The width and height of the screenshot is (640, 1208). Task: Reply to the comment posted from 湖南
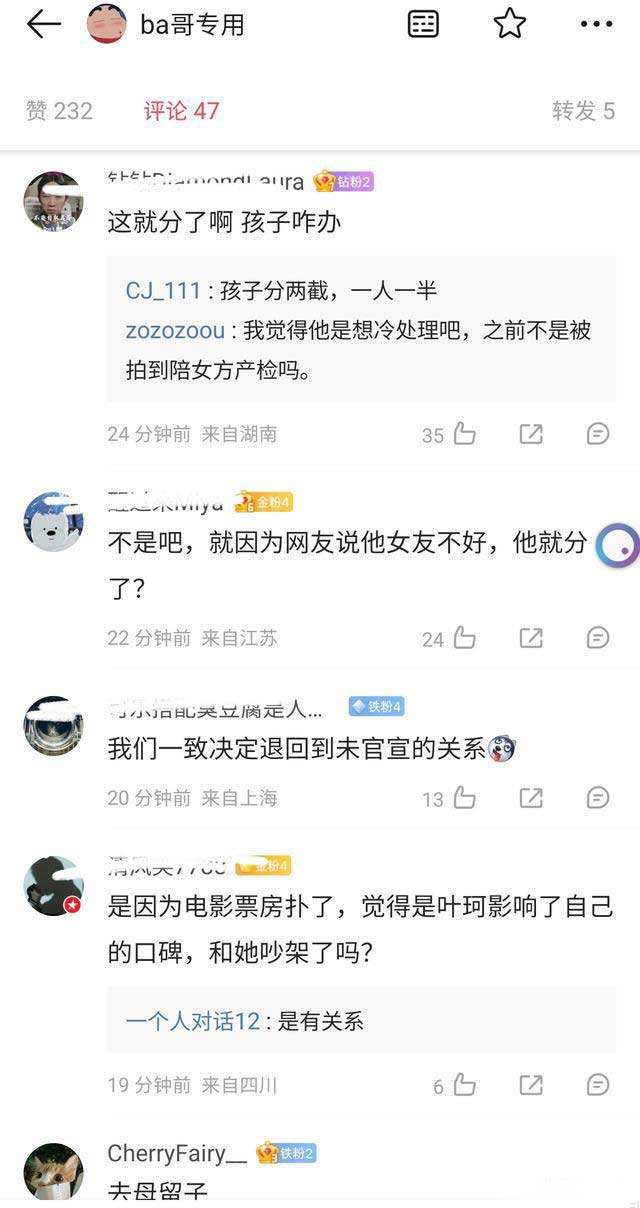[597, 434]
